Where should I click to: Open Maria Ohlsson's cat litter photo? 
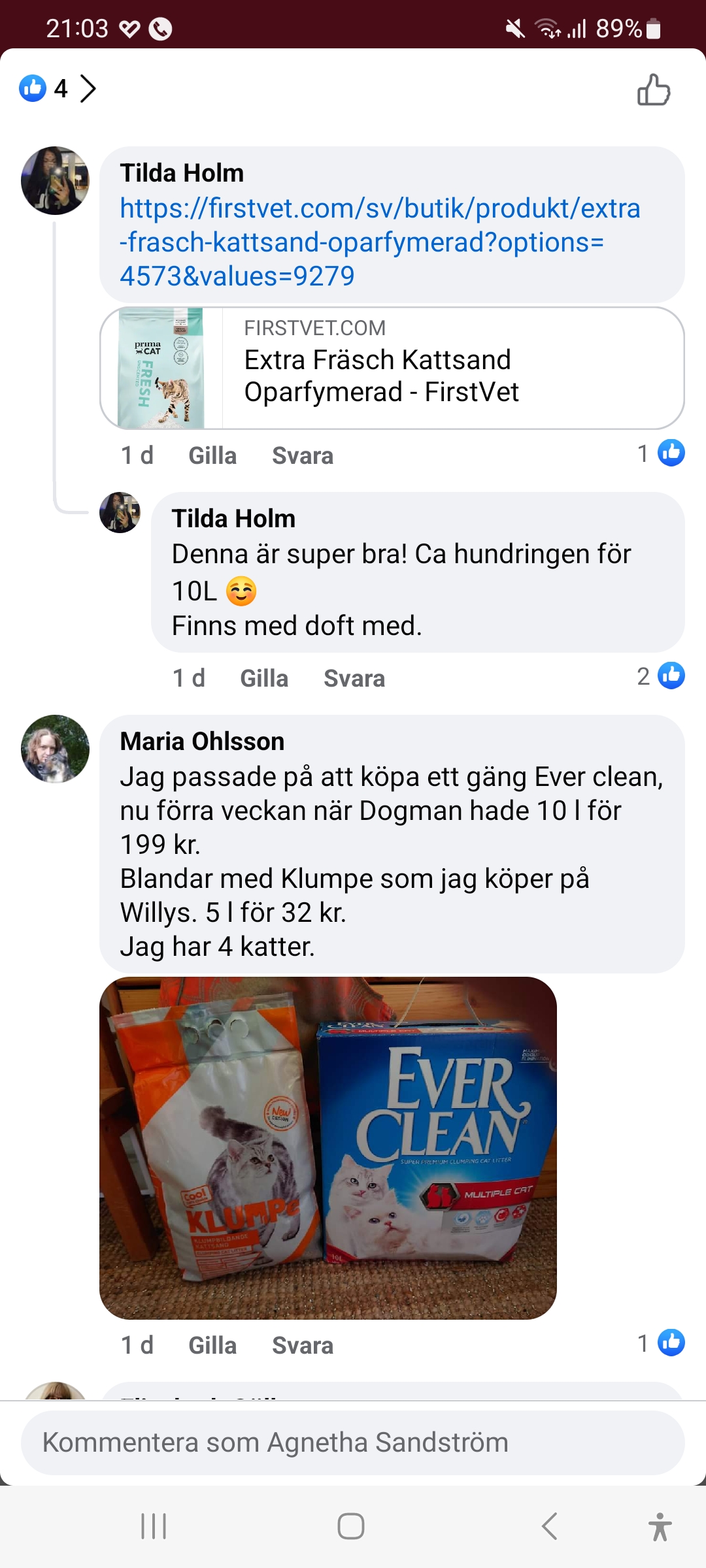tap(328, 1147)
